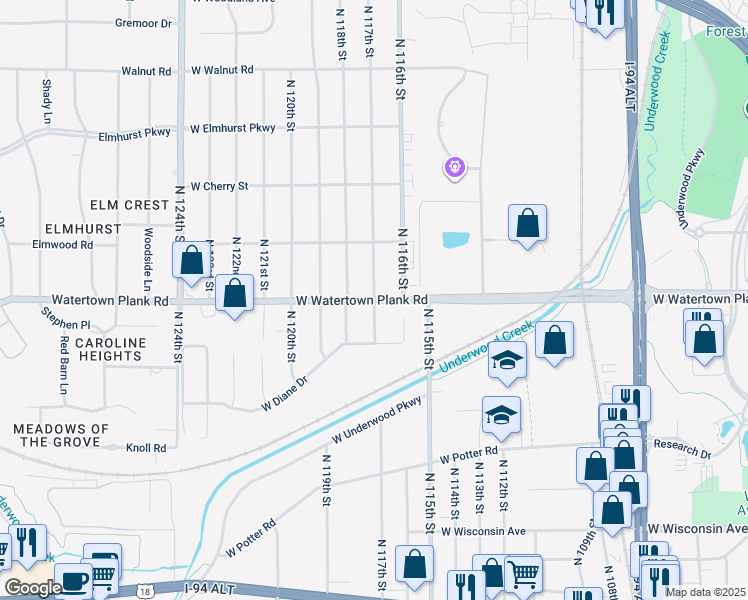Open the upper graduation cap school marker
The image size is (748, 600).
click(507, 362)
